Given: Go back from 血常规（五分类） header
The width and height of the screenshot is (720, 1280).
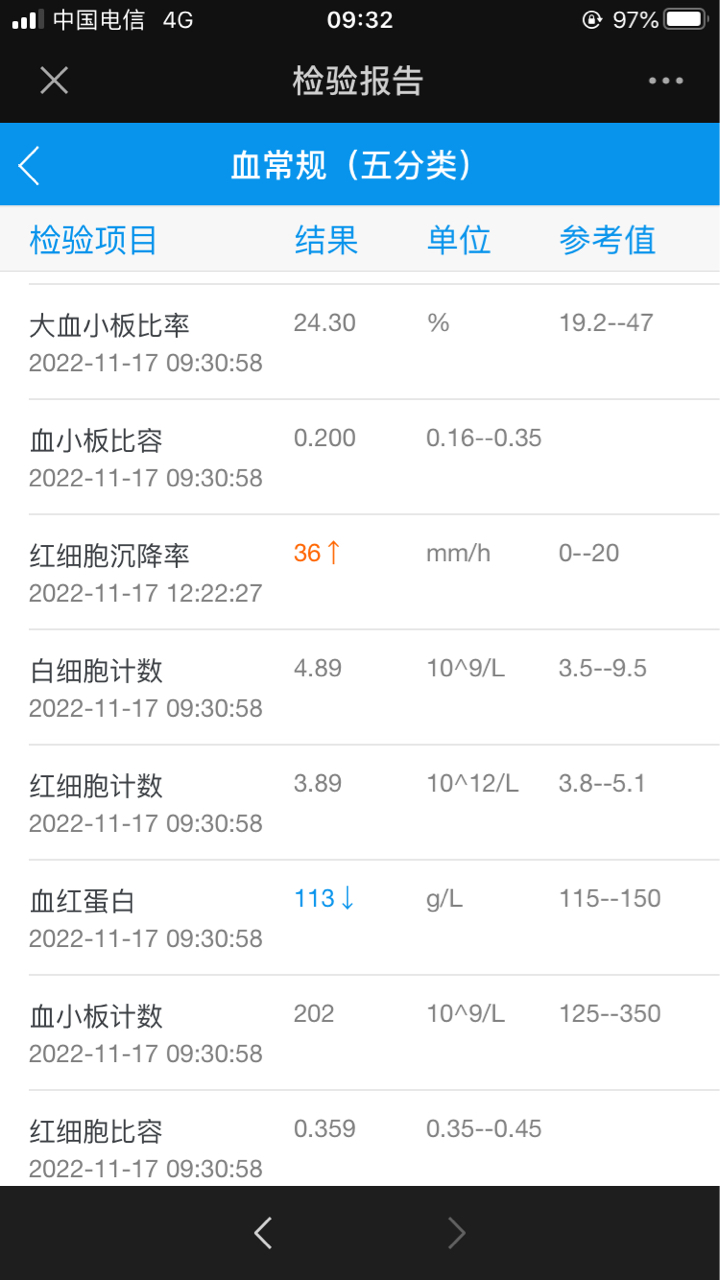Looking at the screenshot, I should 29,165.
